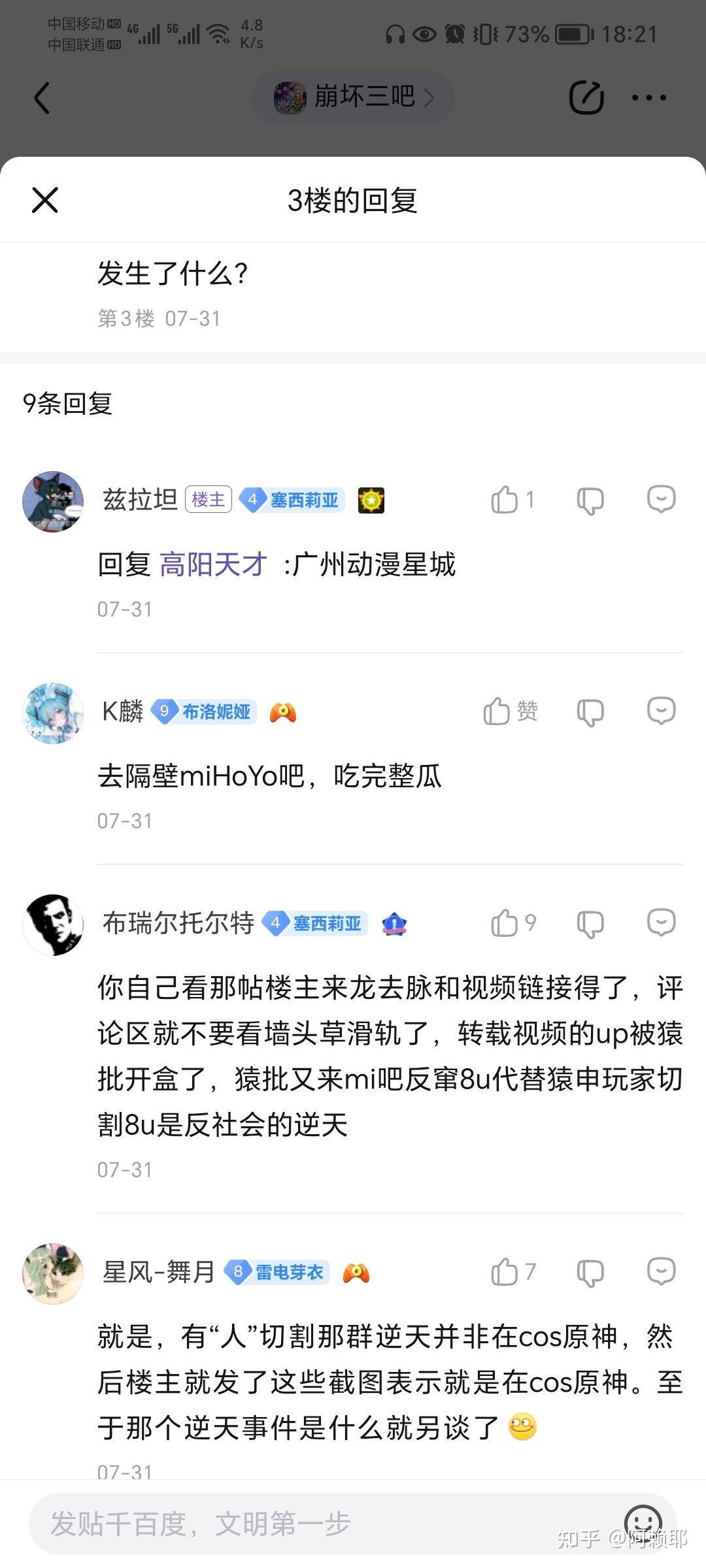Open the 高阳天才 user link
Viewport: 706px width, 1568px height.
click(214, 564)
